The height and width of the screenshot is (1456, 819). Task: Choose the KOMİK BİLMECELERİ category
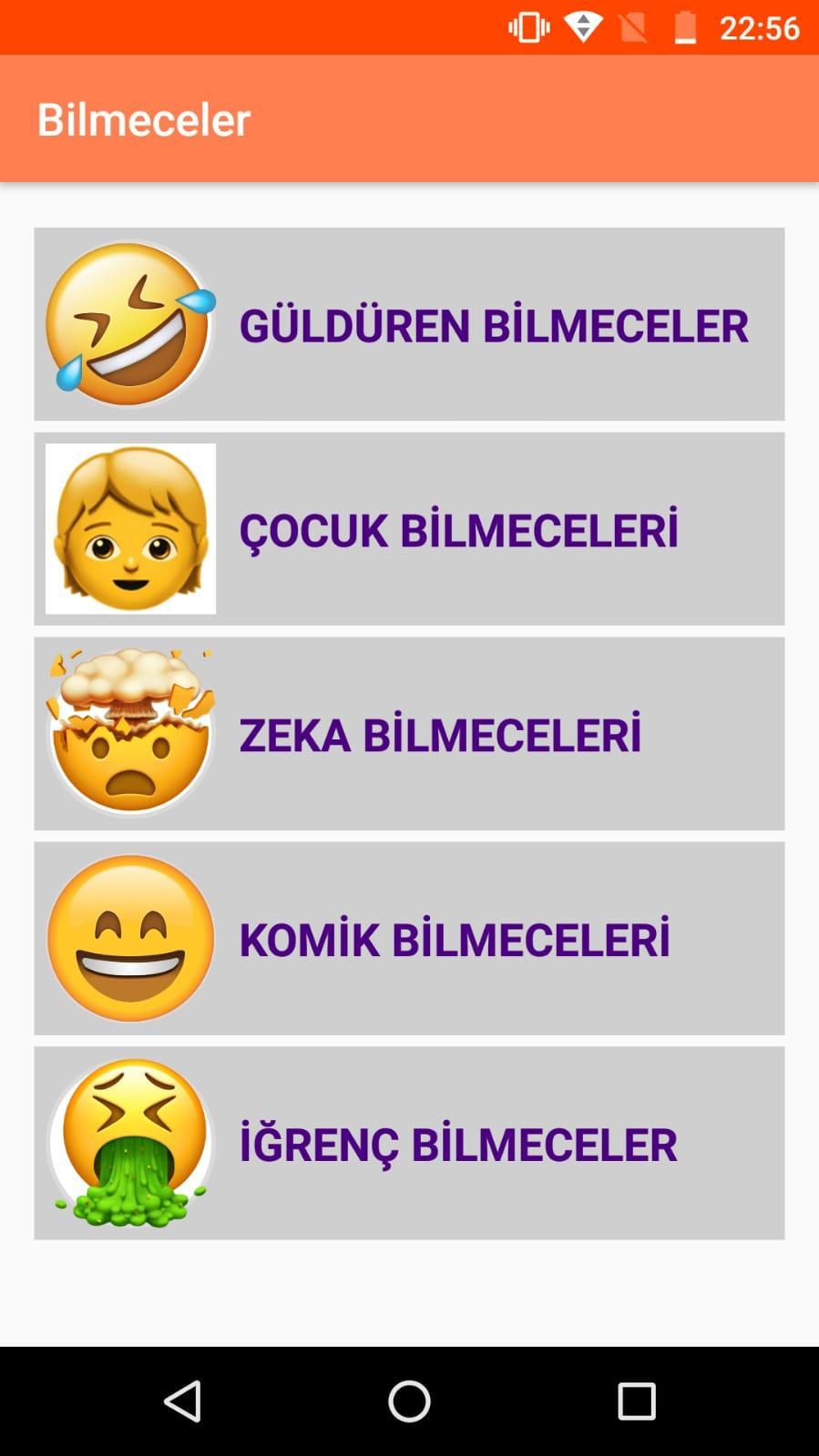click(409, 939)
